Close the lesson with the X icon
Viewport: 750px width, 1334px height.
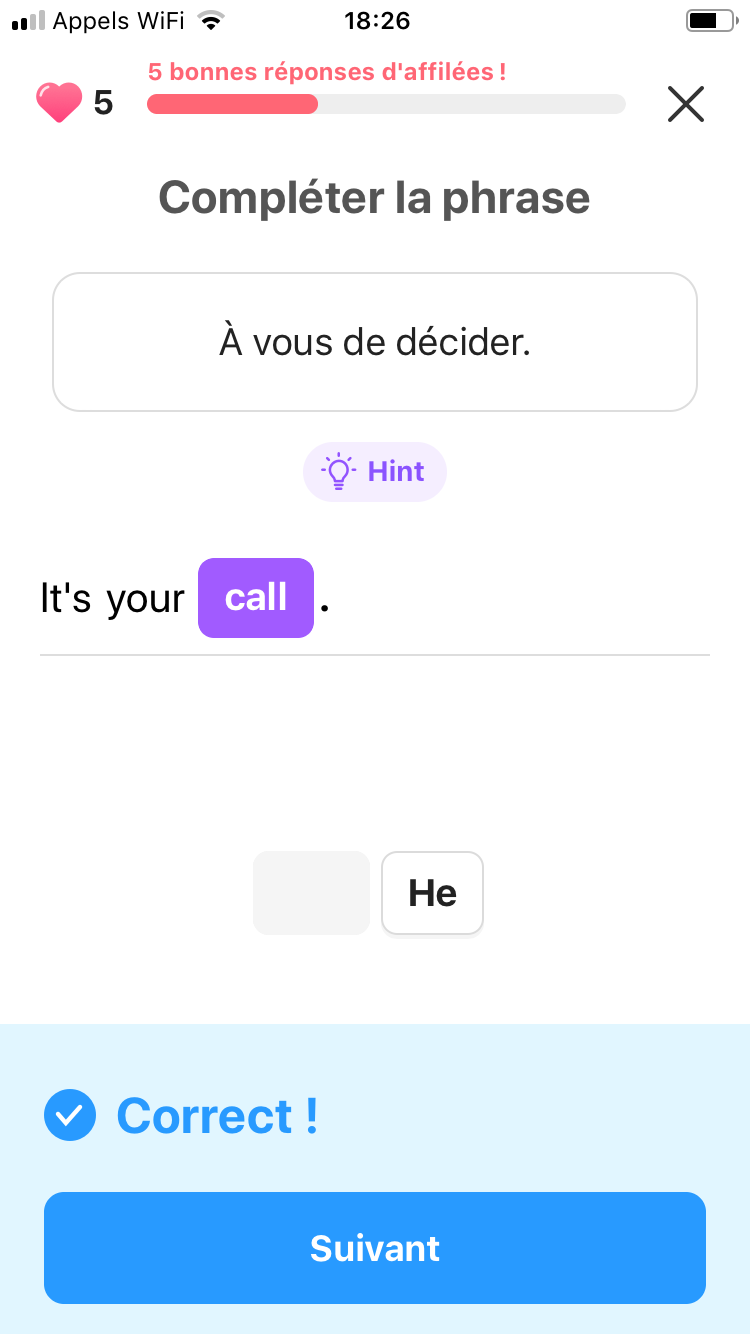click(x=686, y=104)
